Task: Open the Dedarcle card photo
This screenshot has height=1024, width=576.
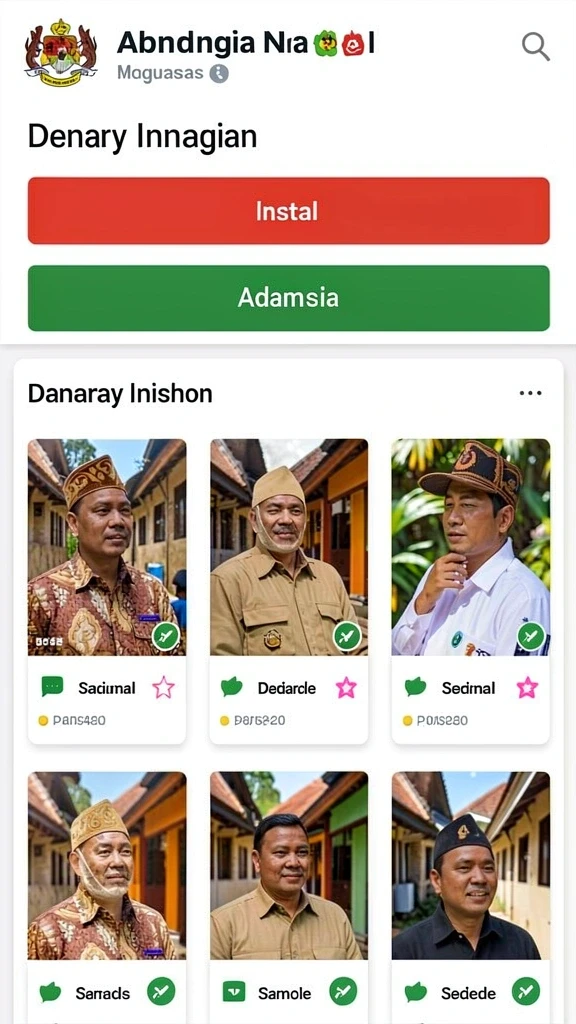Action: 289,547
